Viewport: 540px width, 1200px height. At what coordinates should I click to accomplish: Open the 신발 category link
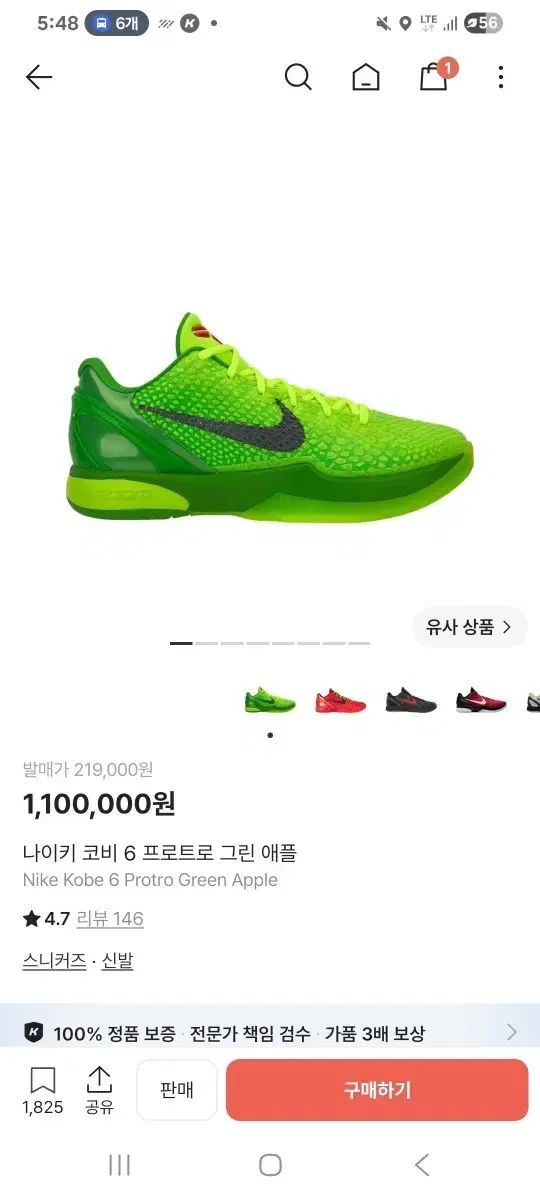(117, 961)
